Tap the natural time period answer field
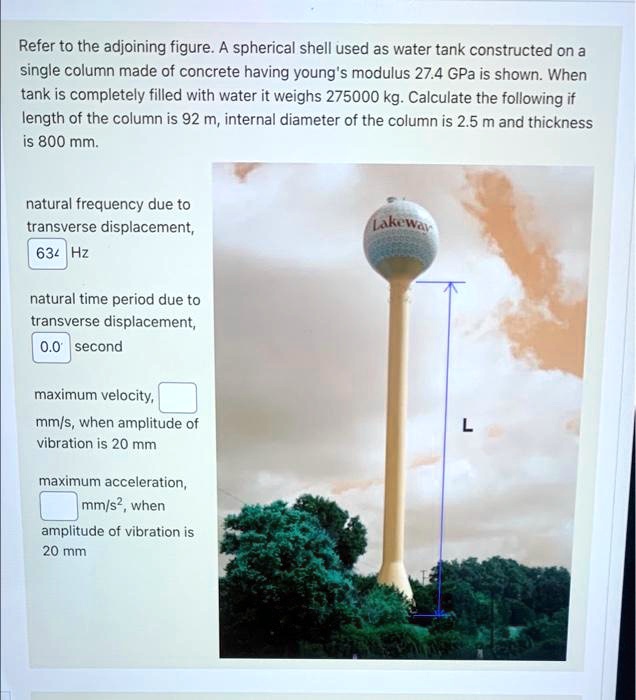Image resolution: width=636 pixels, height=700 pixels. [51, 347]
